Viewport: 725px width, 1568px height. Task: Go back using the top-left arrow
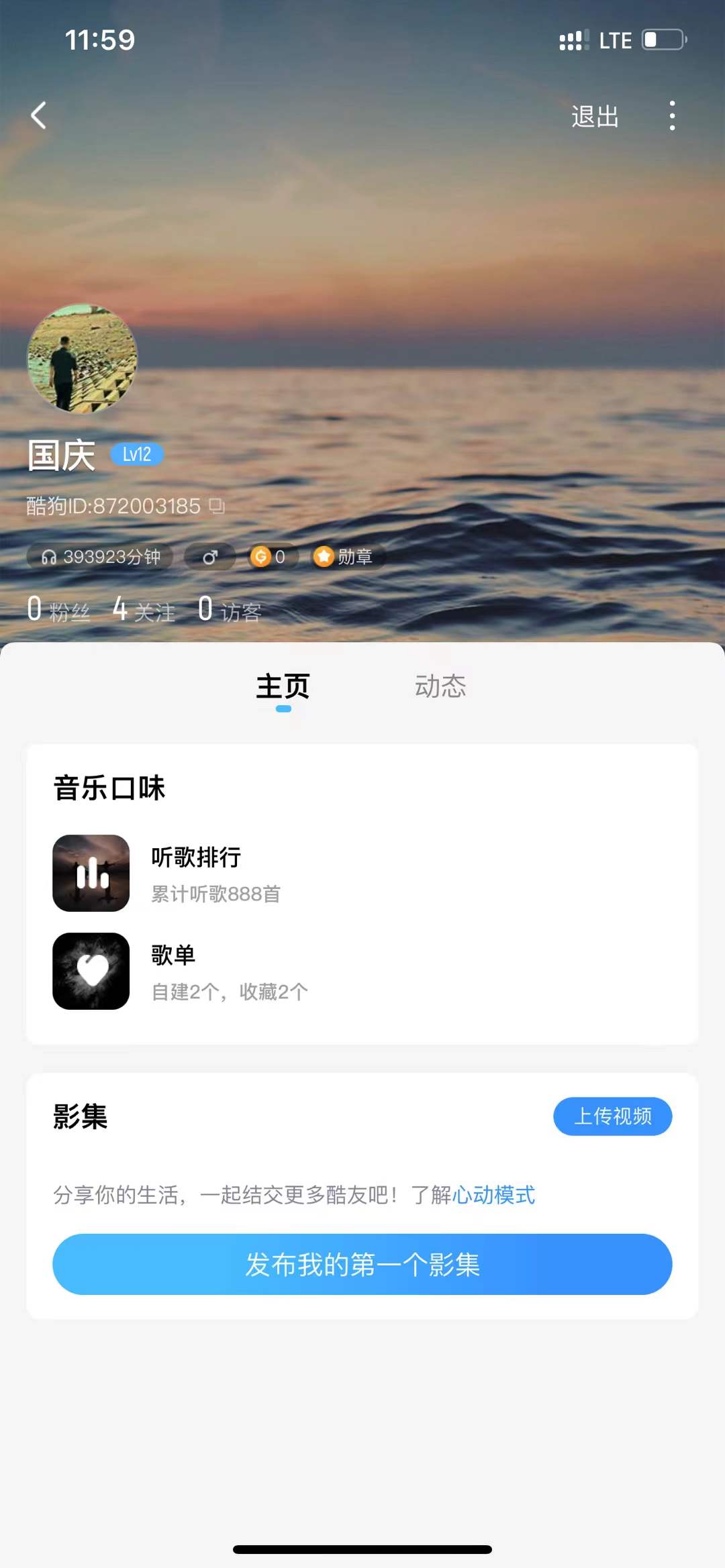click(x=39, y=116)
